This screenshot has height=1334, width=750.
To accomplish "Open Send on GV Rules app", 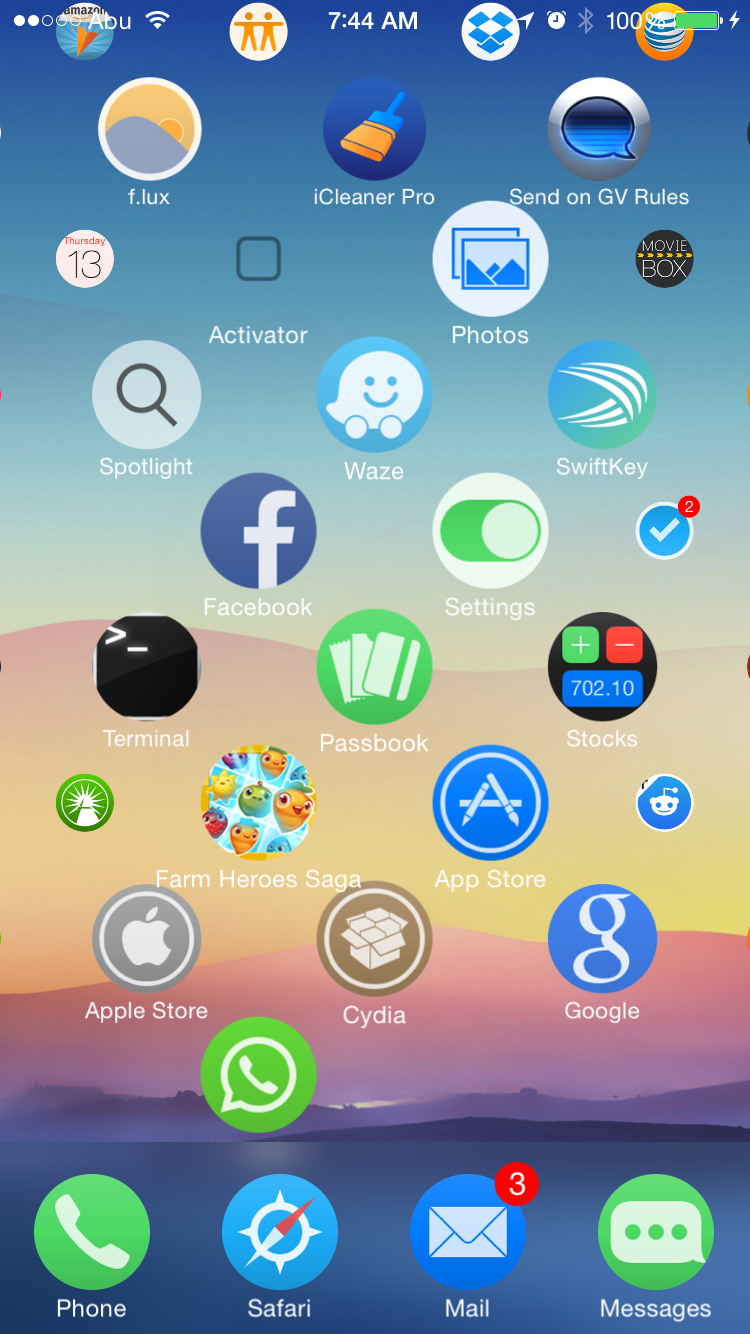I will pos(599,130).
